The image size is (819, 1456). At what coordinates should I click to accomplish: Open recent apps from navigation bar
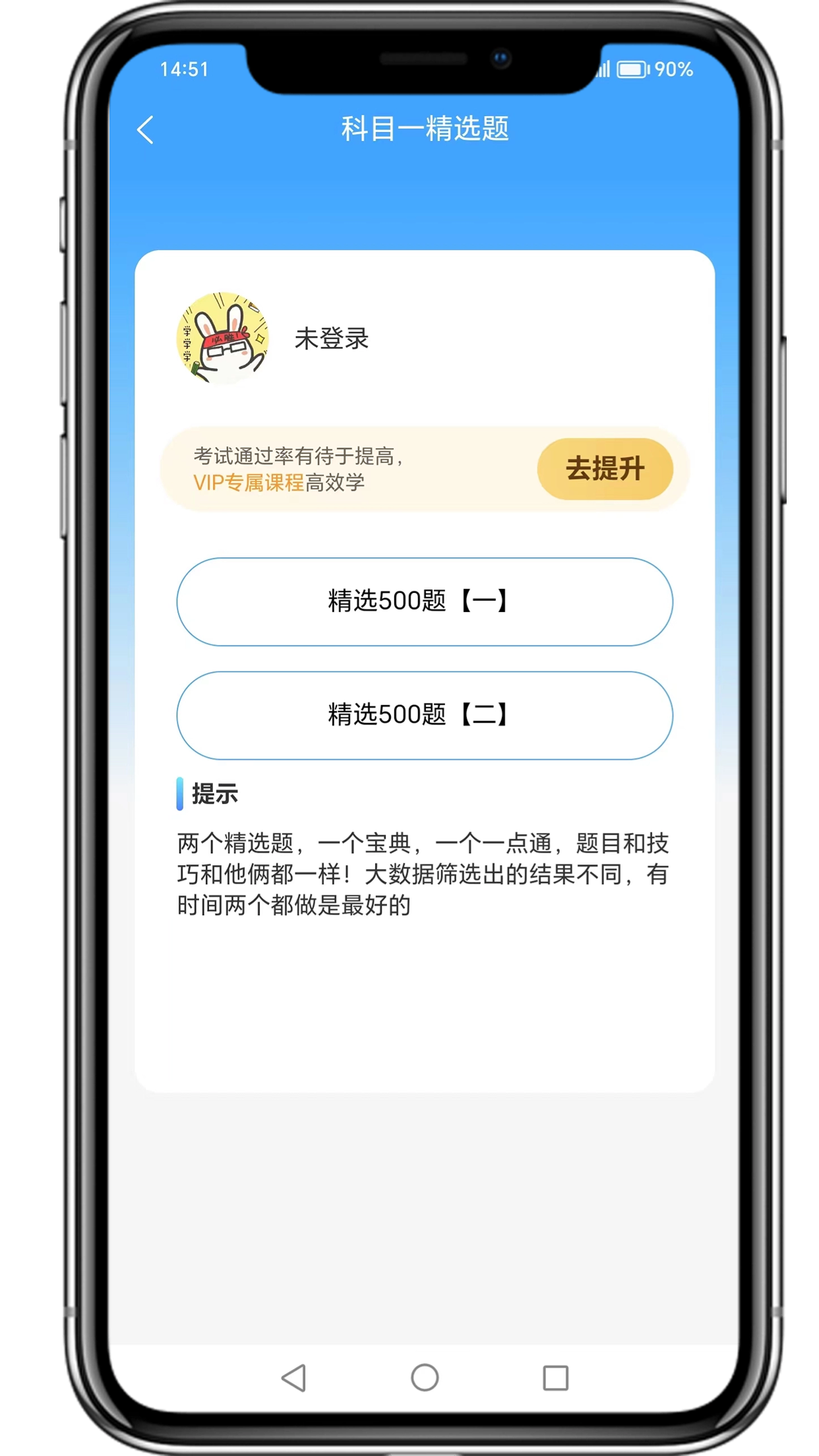pos(555,1378)
